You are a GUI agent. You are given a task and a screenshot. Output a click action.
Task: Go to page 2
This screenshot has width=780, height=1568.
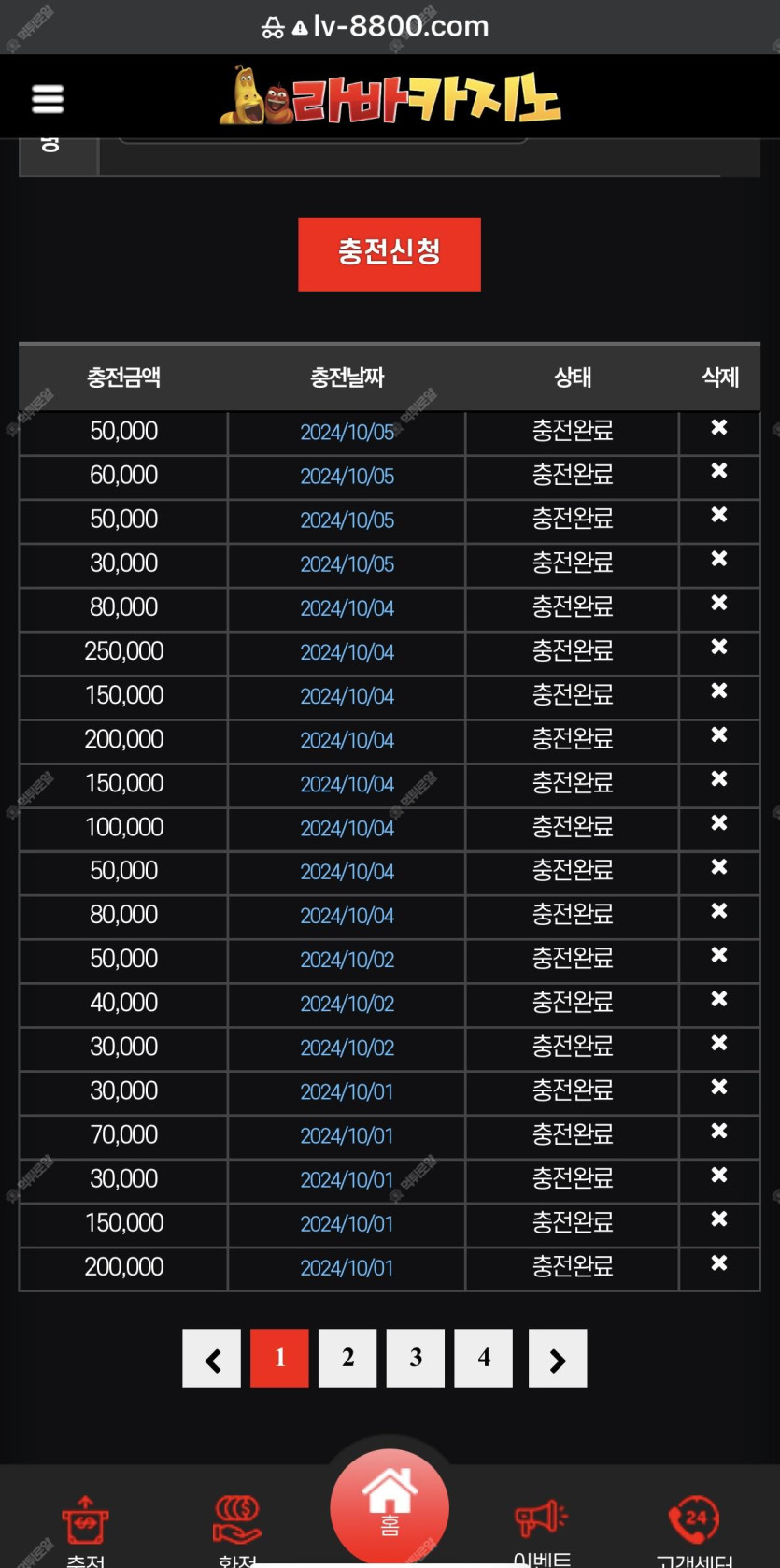pyautogui.click(x=347, y=1358)
